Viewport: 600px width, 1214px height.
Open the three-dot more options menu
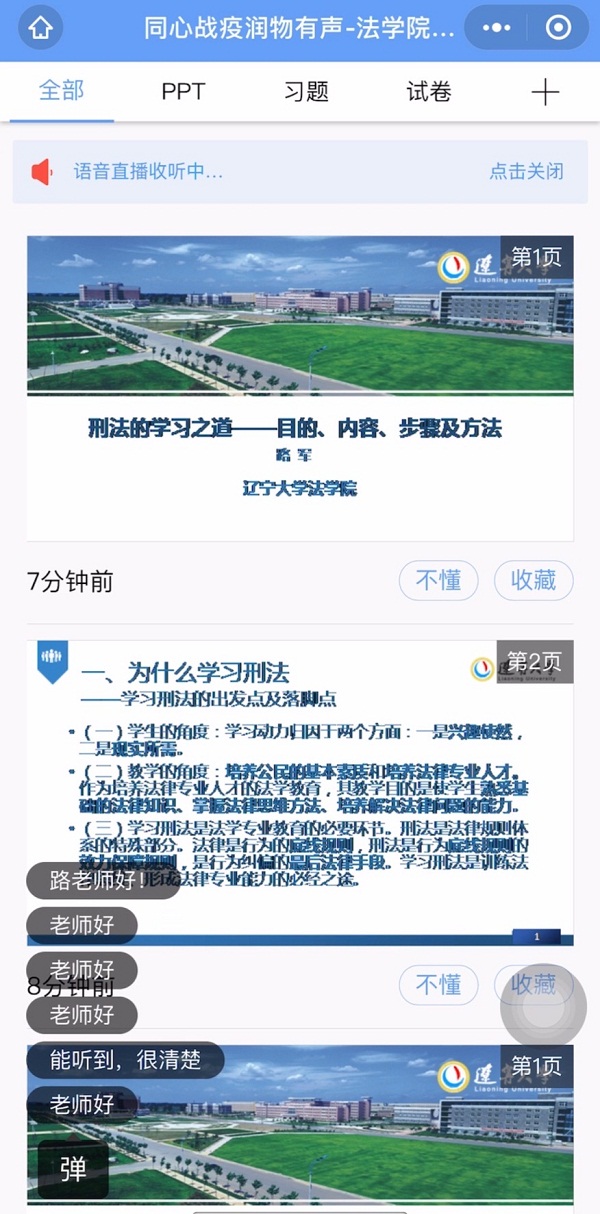(x=496, y=28)
